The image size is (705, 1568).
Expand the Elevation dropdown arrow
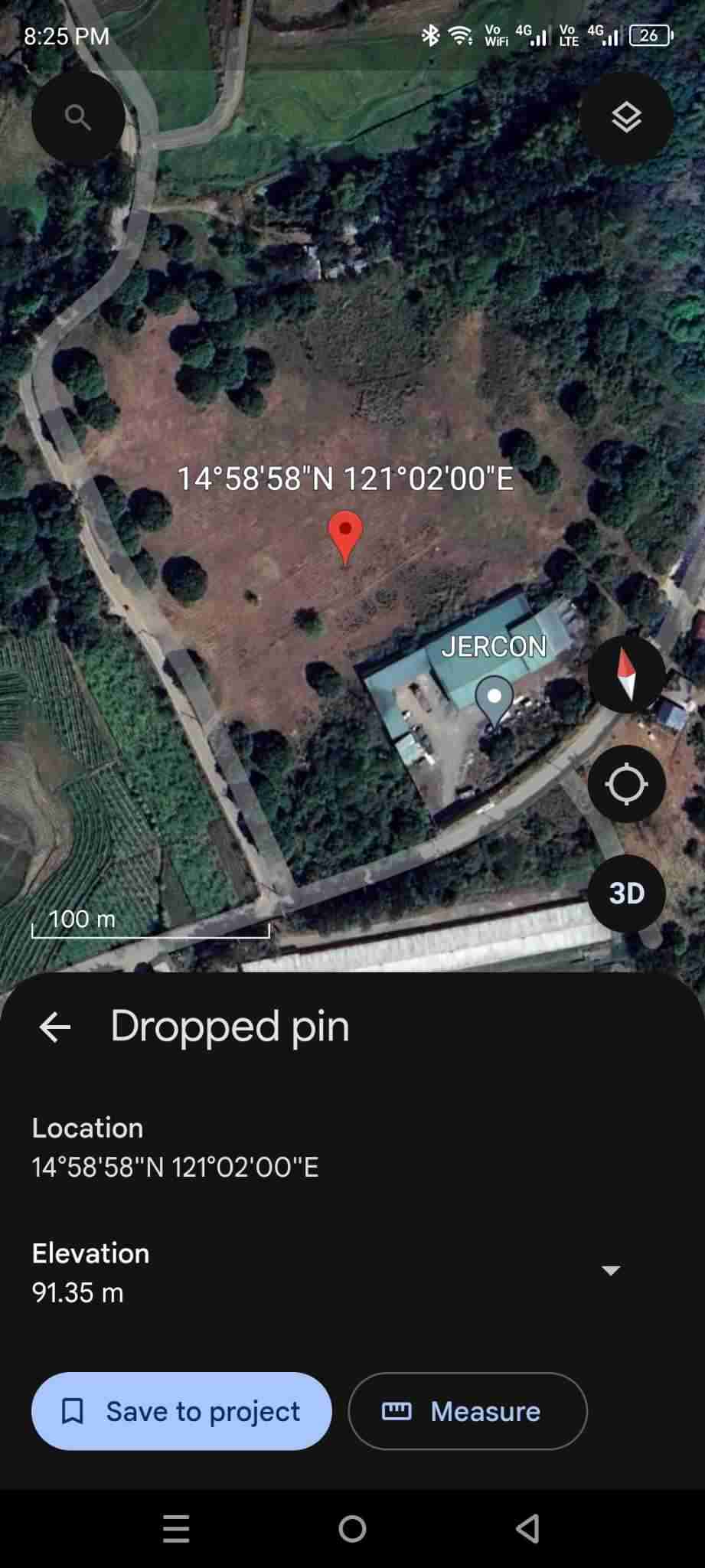611,1271
